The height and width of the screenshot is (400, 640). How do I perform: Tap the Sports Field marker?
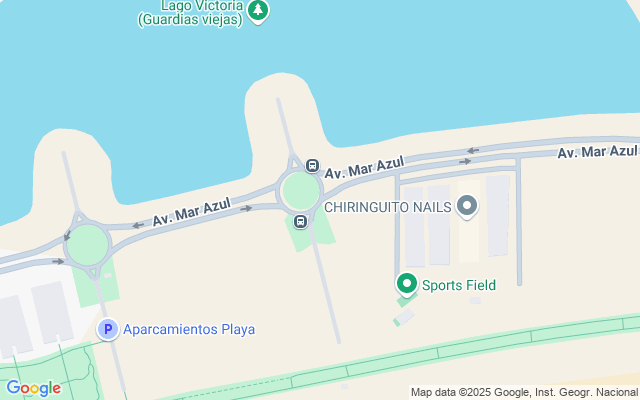coord(407,284)
